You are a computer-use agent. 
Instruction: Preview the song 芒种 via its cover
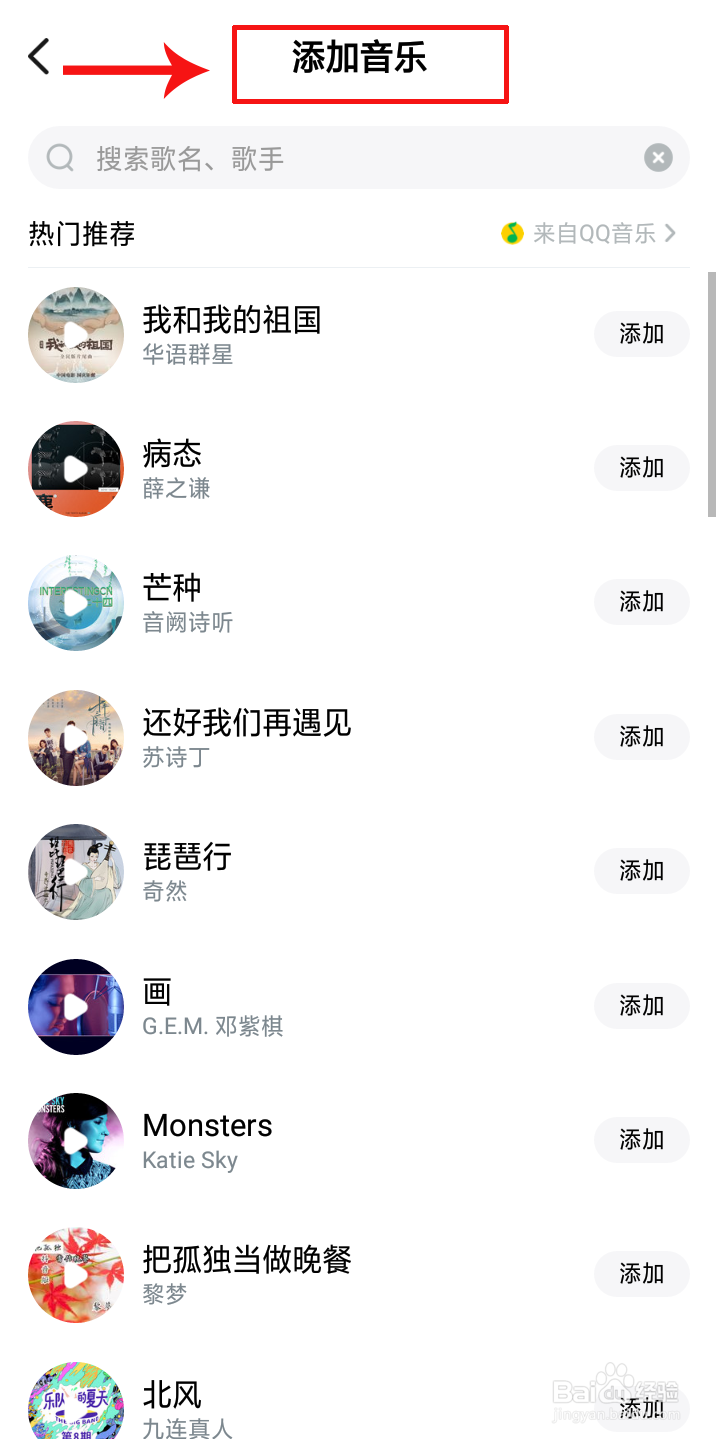[76, 603]
